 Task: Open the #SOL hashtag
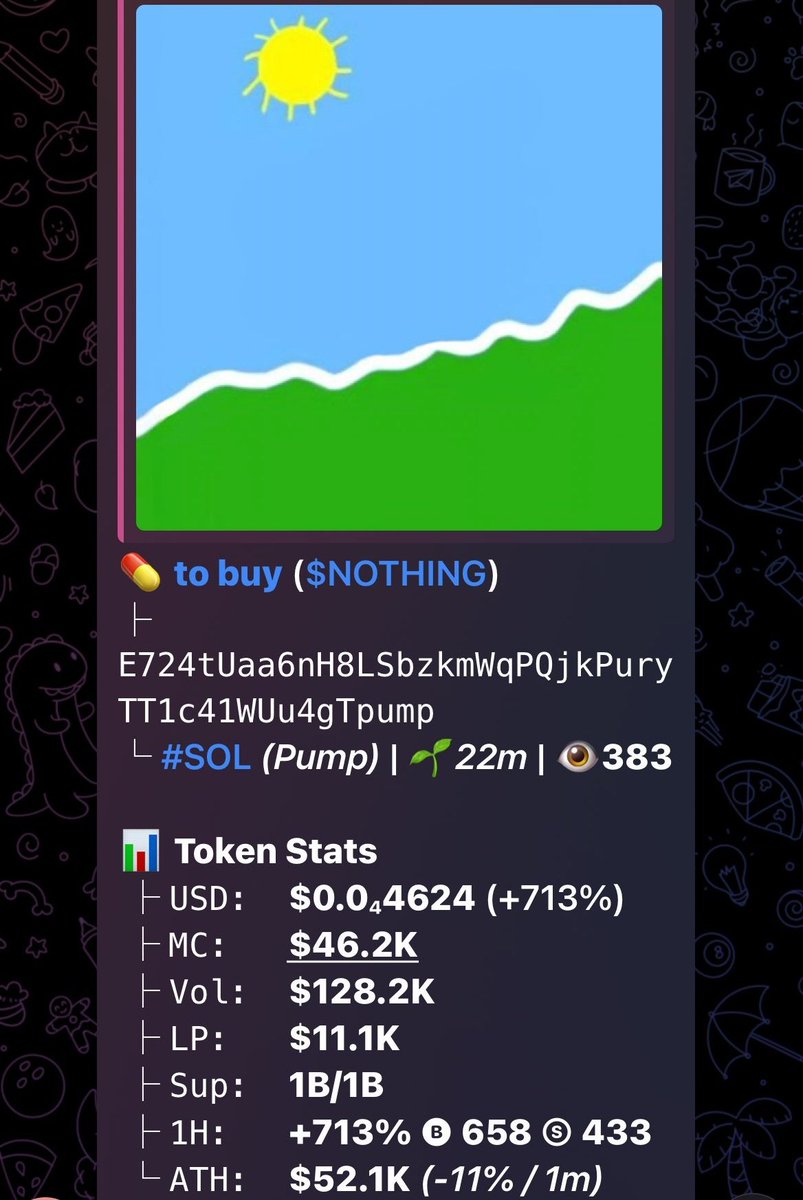click(206, 758)
